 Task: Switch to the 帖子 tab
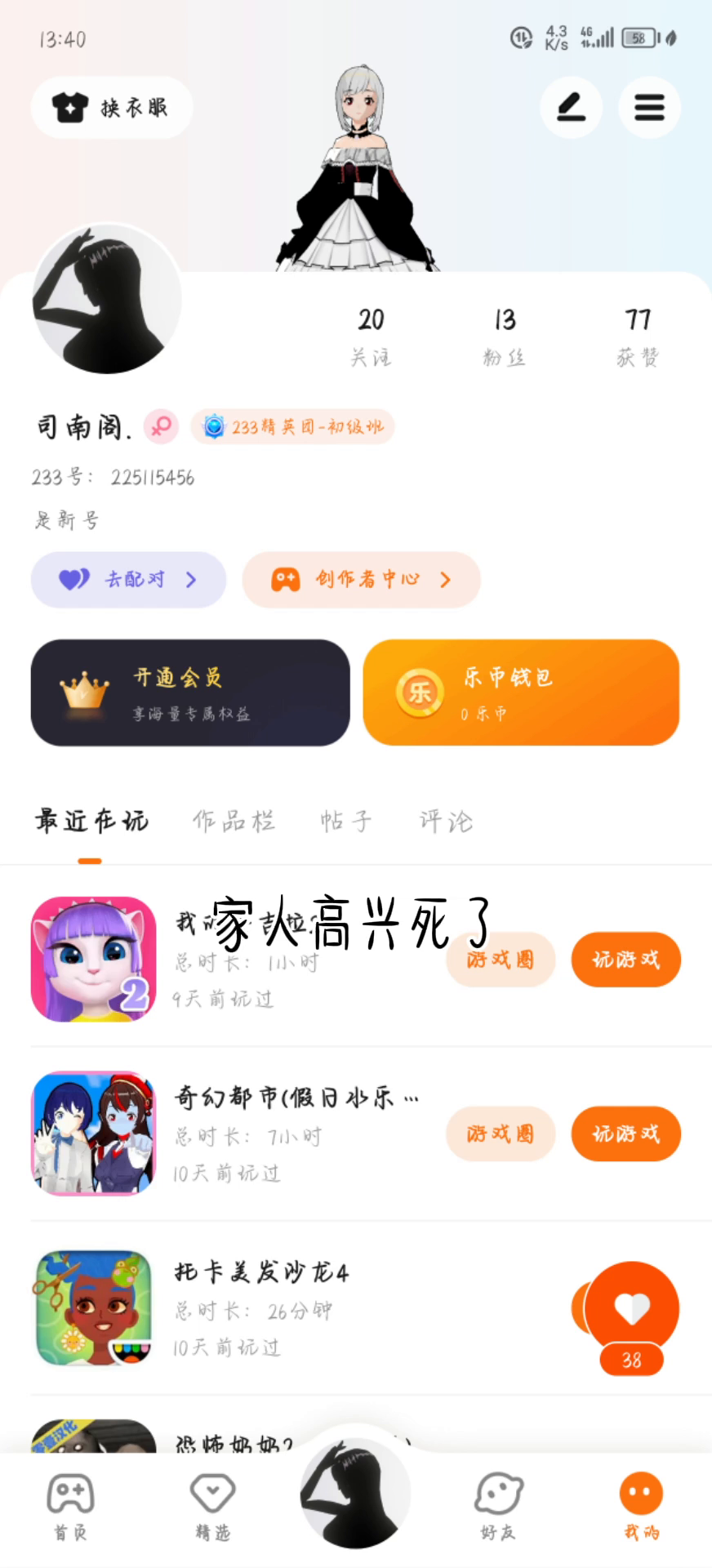coord(345,821)
